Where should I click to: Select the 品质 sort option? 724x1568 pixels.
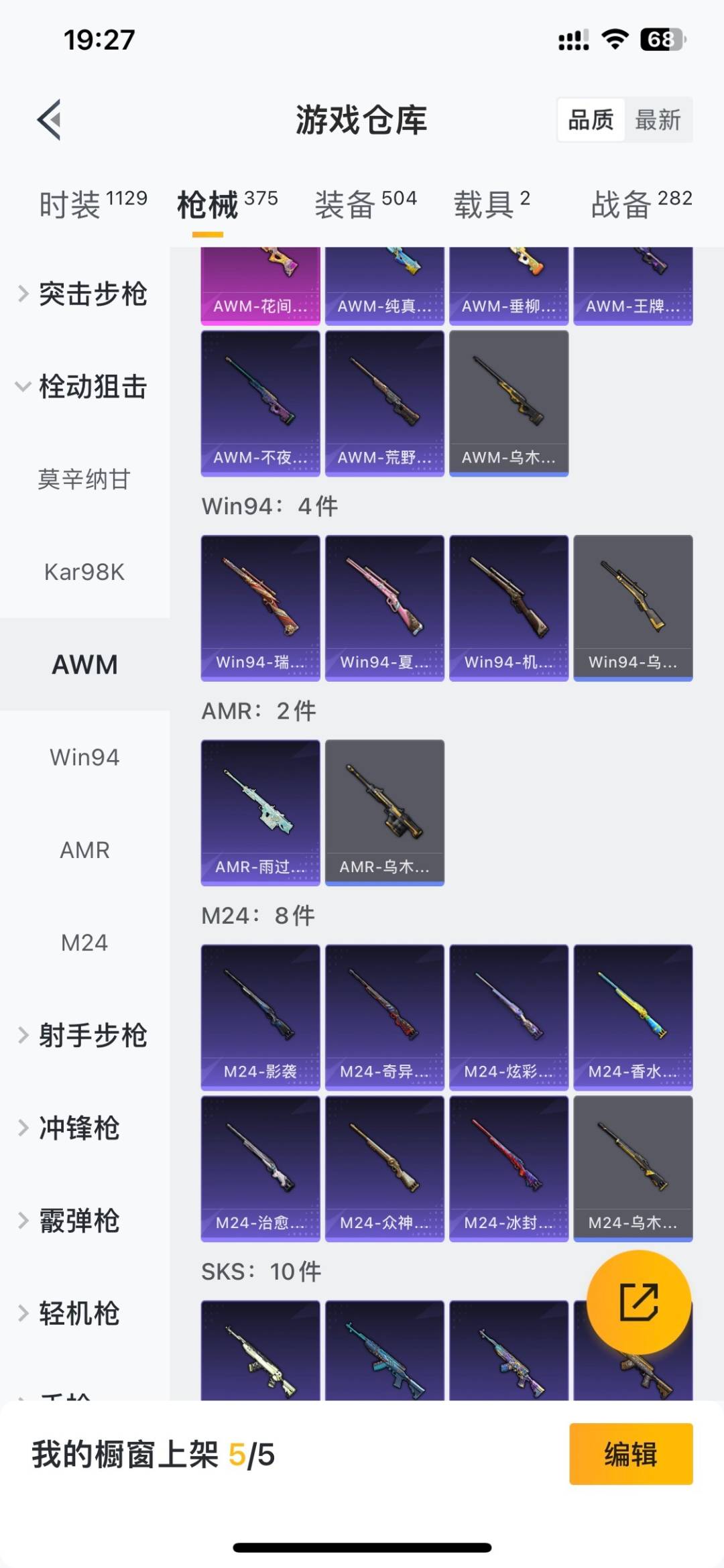click(x=589, y=121)
